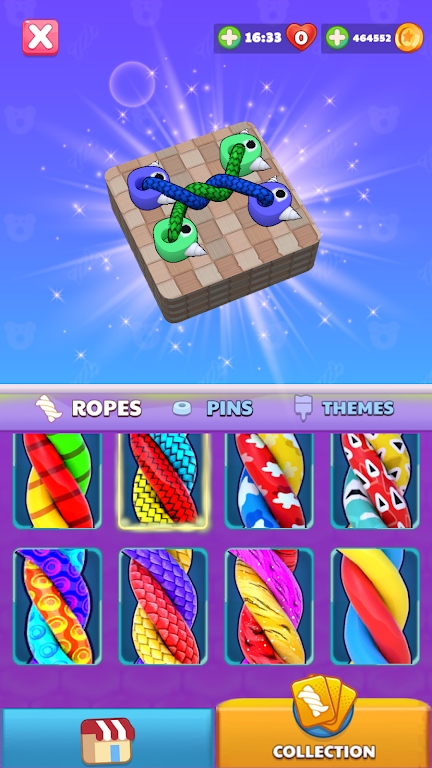Choose the camo pattern rope skin
Viewport: 432px width, 768px height.
(x=269, y=480)
